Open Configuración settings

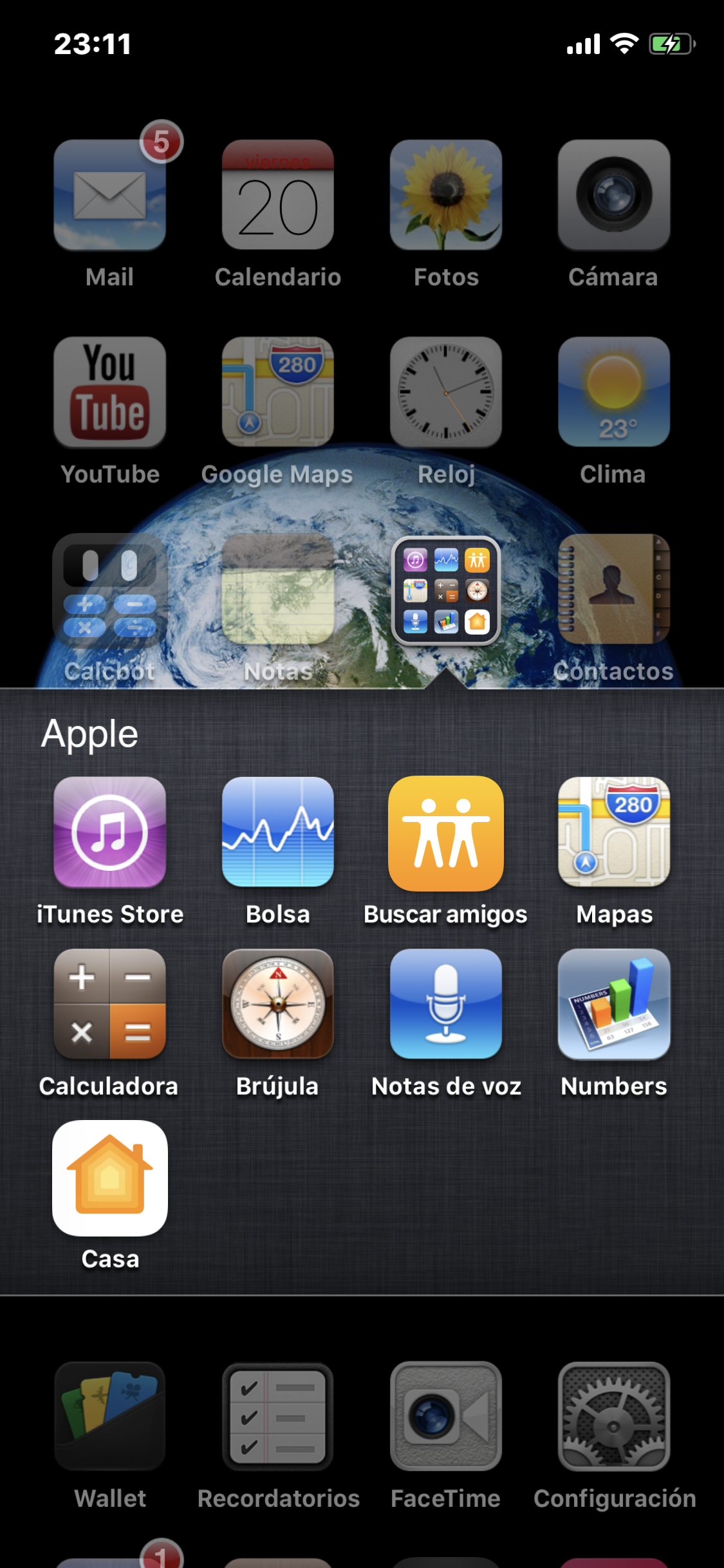613,1415
